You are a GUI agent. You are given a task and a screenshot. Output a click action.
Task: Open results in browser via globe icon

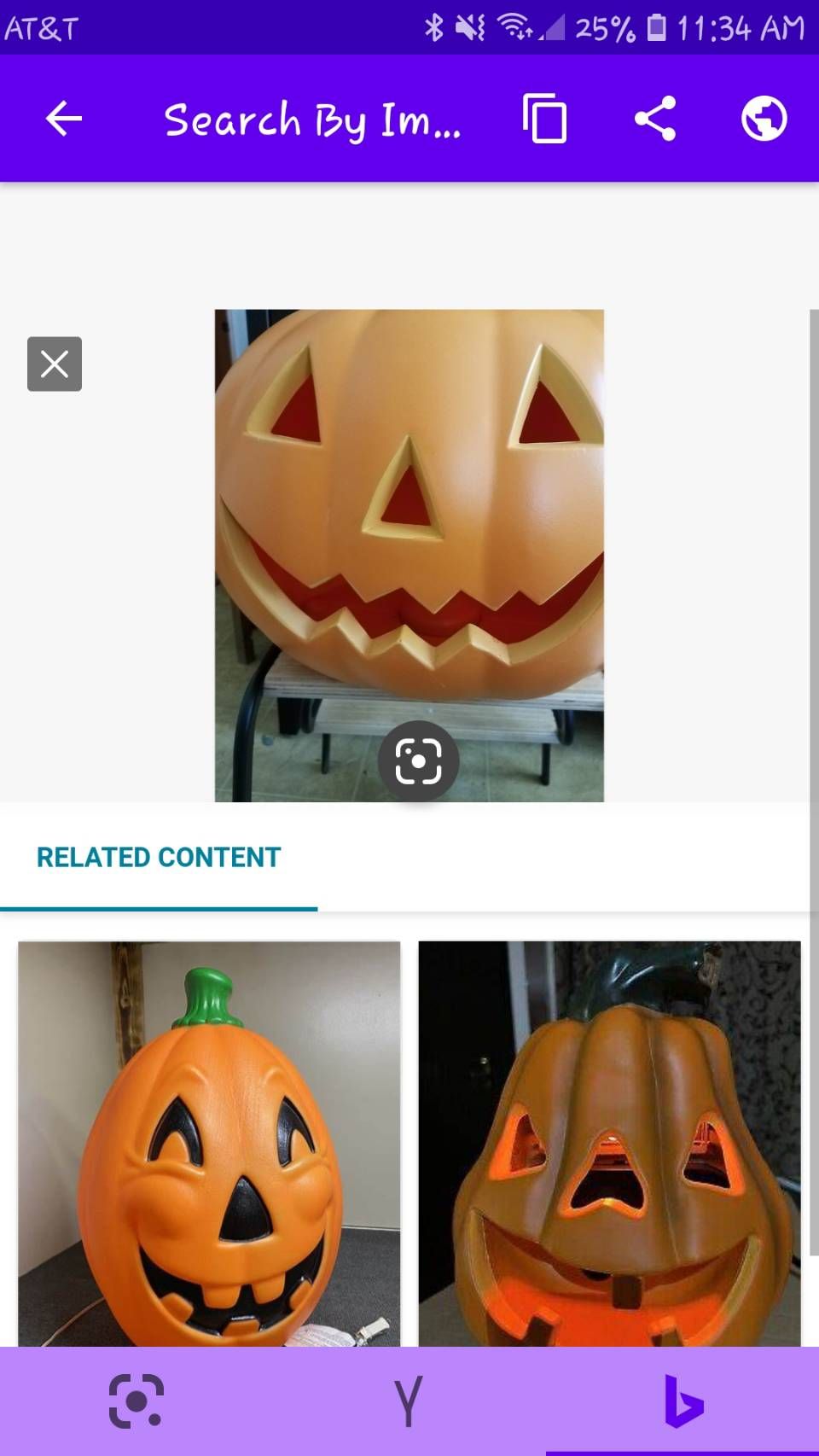pyautogui.click(x=764, y=119)
